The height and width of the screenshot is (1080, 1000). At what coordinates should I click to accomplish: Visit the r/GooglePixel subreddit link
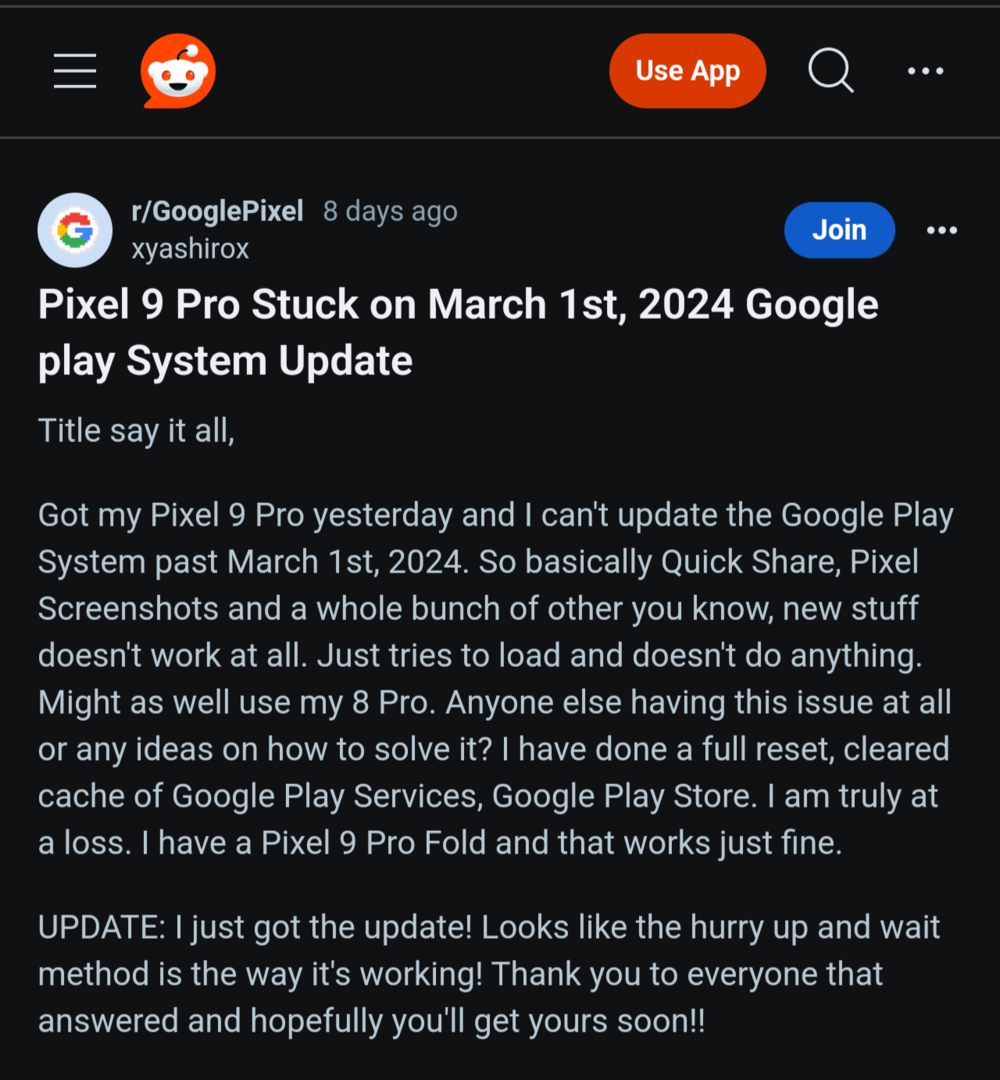(217, 212)
